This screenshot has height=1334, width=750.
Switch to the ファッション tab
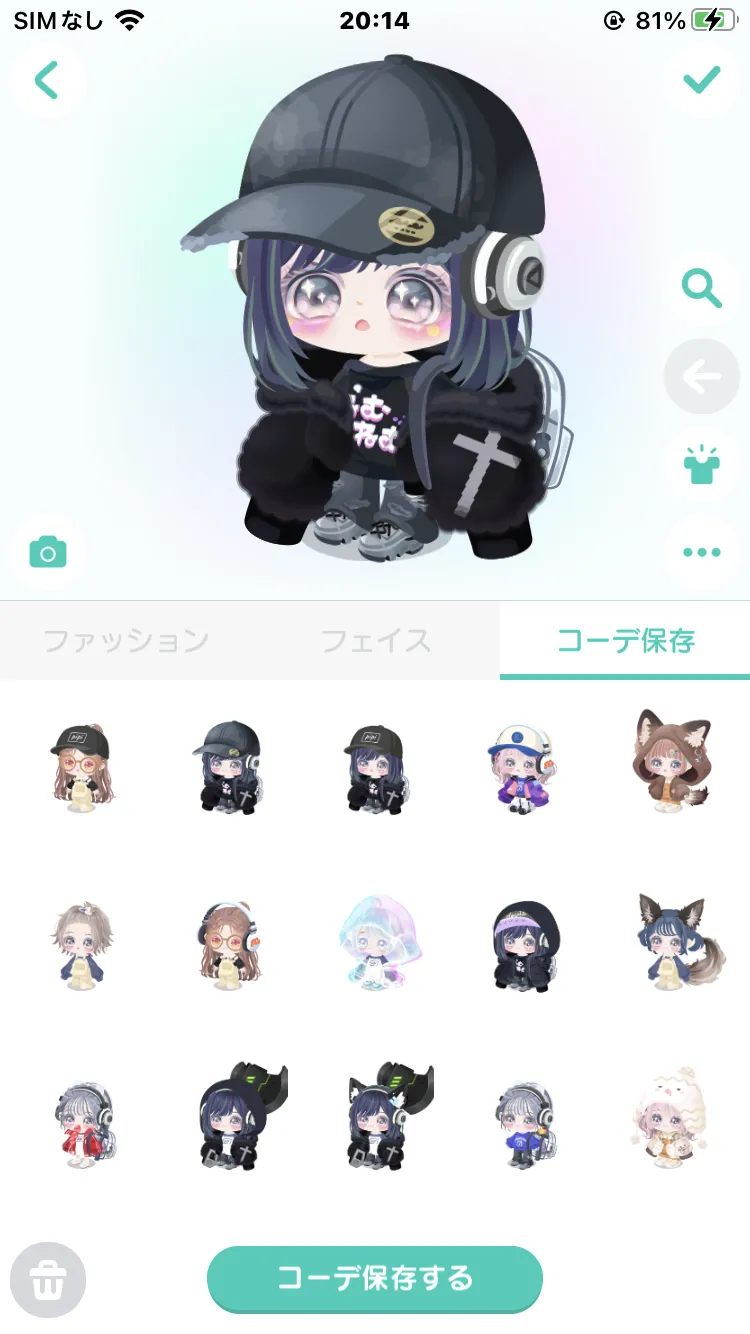[x=125, y=640]
